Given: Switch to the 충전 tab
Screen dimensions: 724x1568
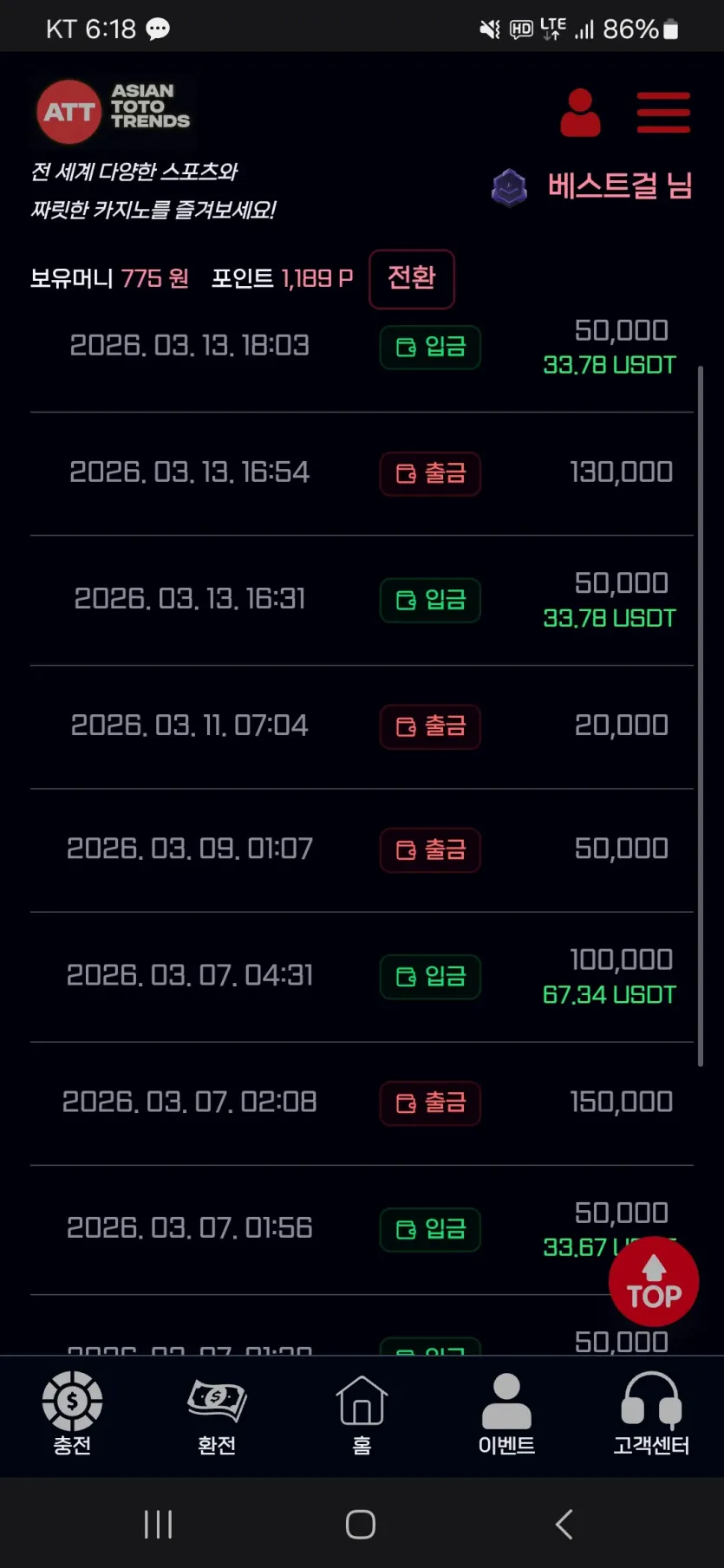Looking at the screenshot, I should pos(72,1414).
